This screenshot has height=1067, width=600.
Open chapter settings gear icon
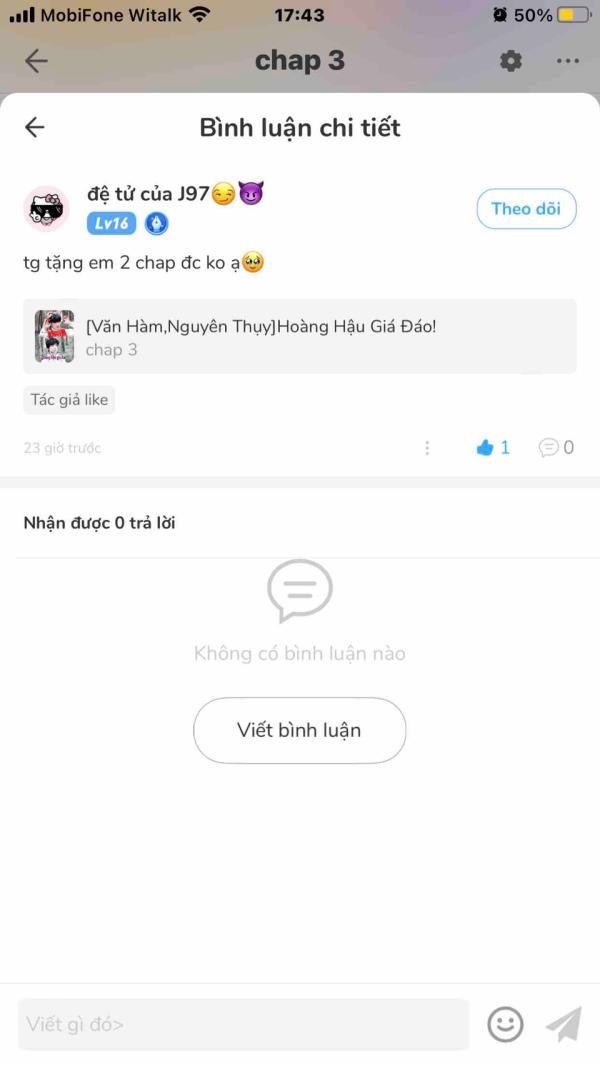511,61
